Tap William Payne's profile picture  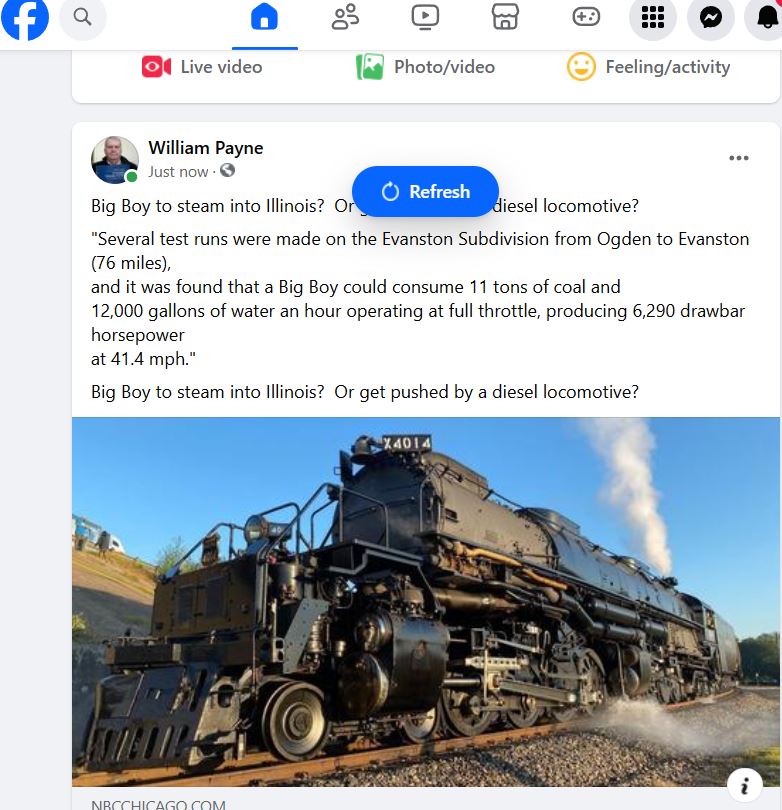coord(114,159)
